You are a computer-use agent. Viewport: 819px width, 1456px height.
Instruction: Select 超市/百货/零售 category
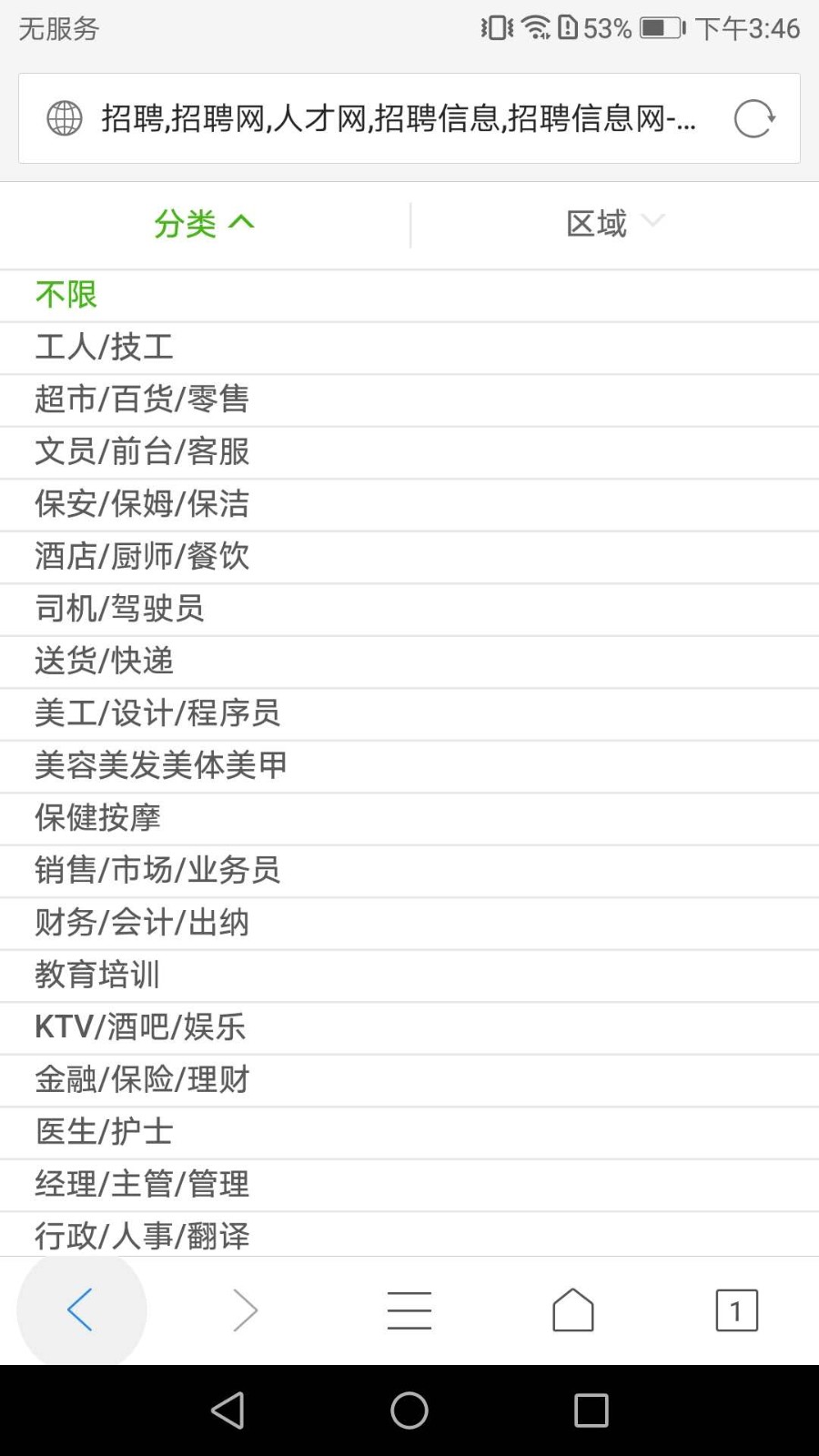click(x=409, y=399)
